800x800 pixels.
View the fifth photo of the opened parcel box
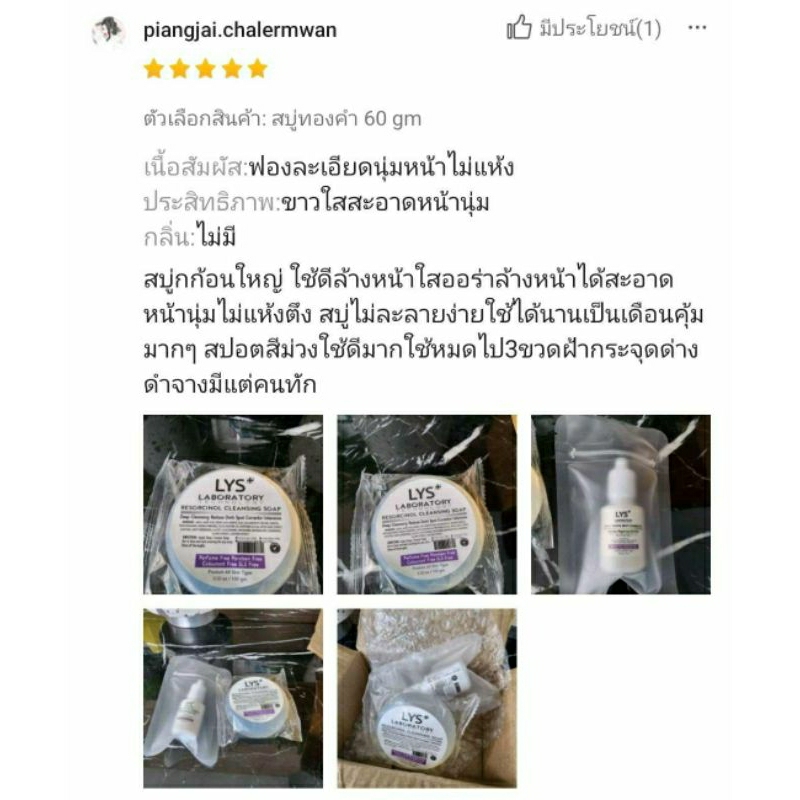pos(427,698)
